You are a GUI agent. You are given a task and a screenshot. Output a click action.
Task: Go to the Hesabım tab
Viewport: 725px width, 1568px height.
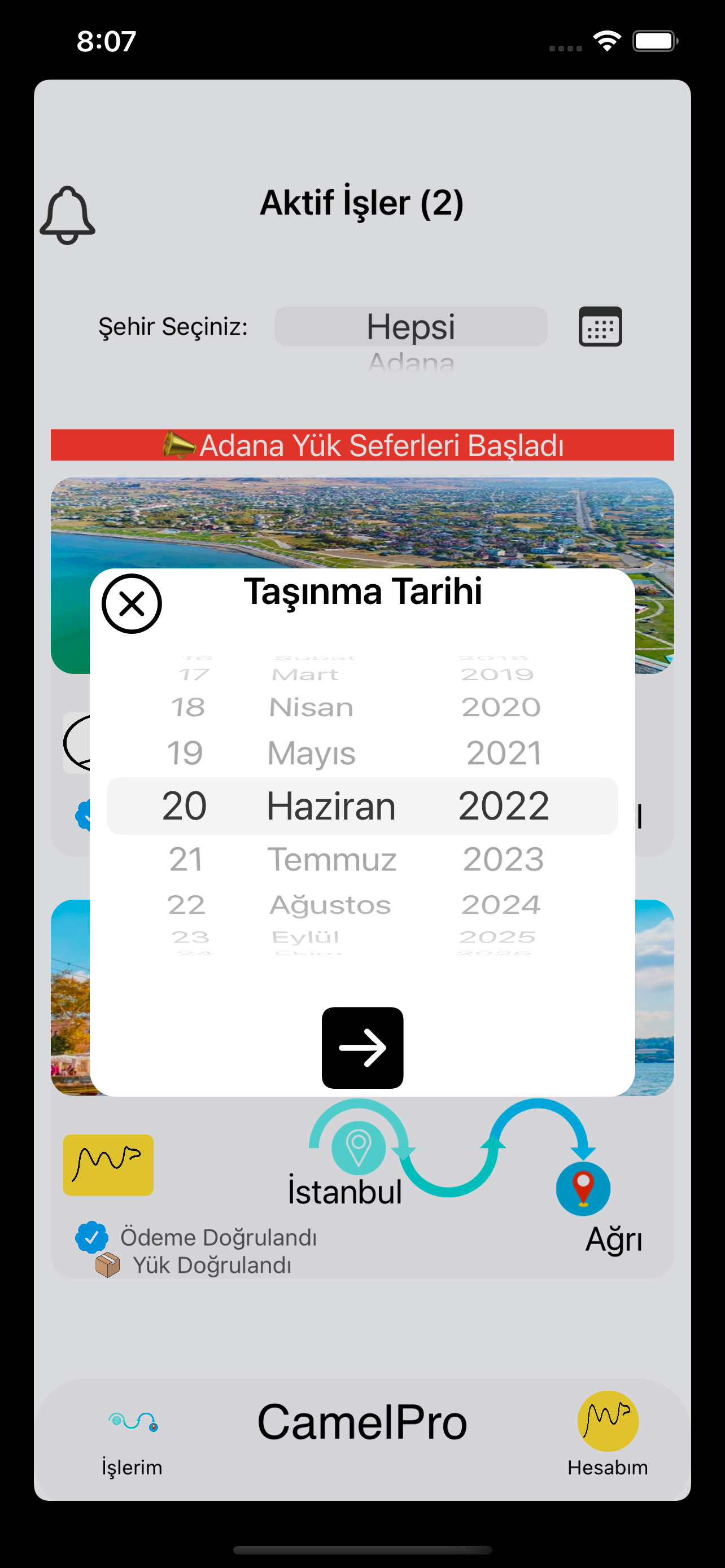click(x=607, y=1434)
